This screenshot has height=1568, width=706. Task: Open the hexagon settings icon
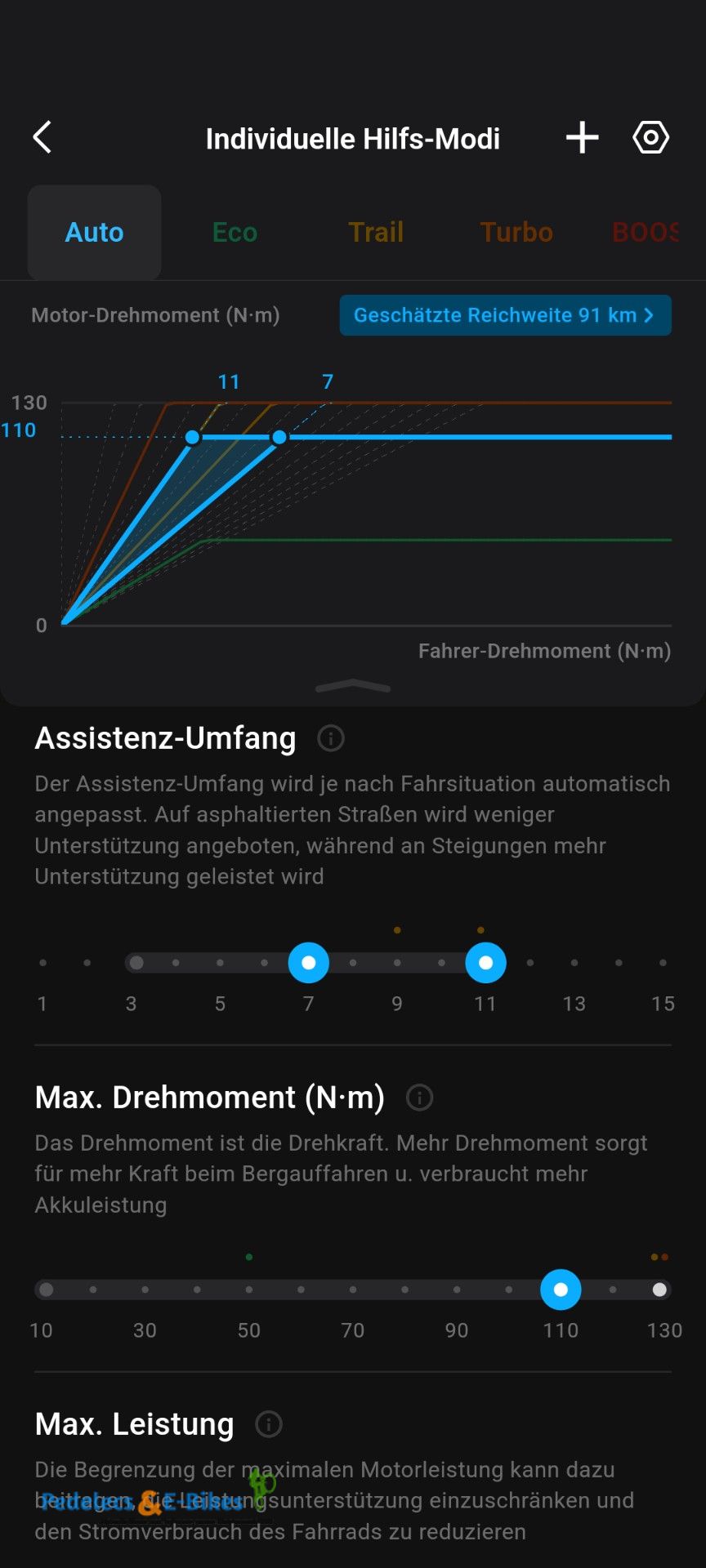650,137
